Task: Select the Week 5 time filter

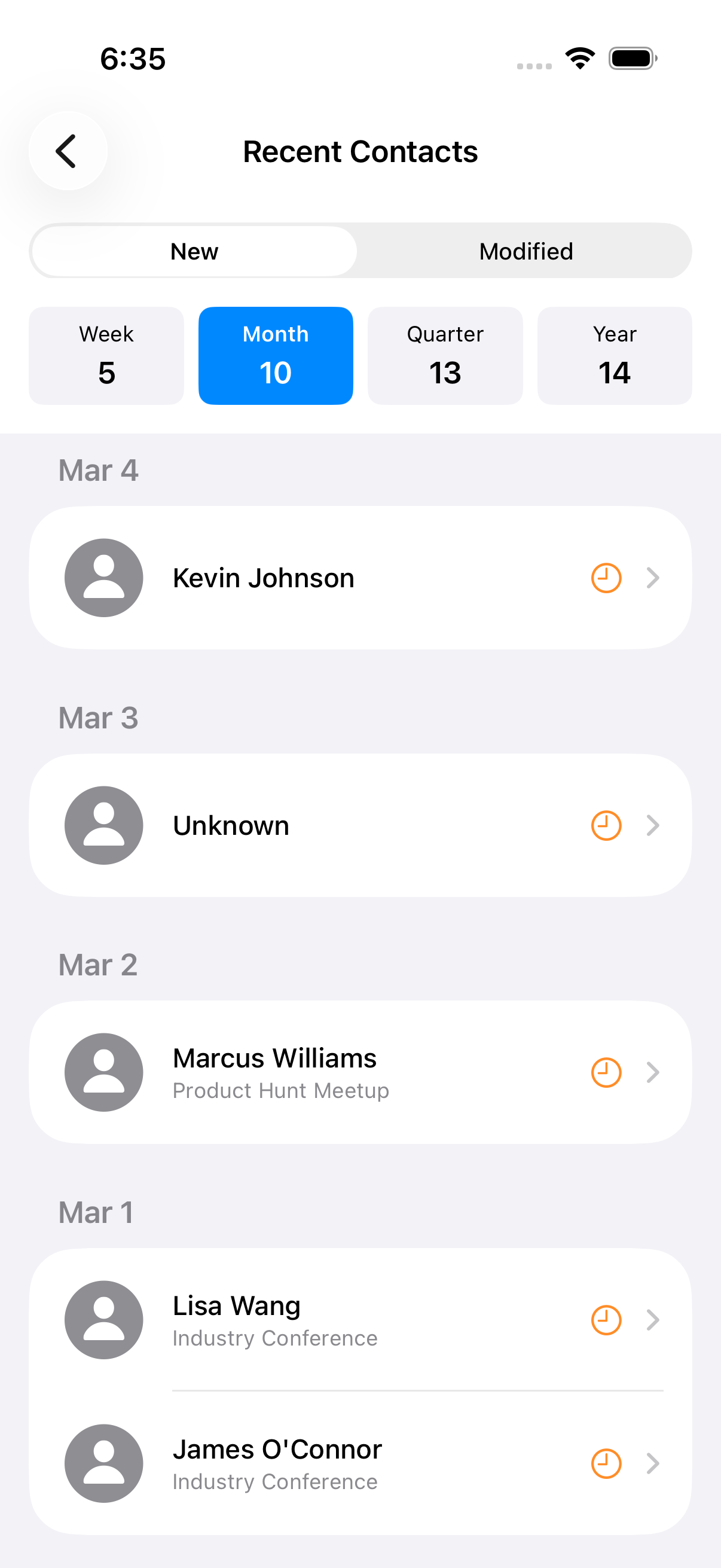Action: [106, 355]
